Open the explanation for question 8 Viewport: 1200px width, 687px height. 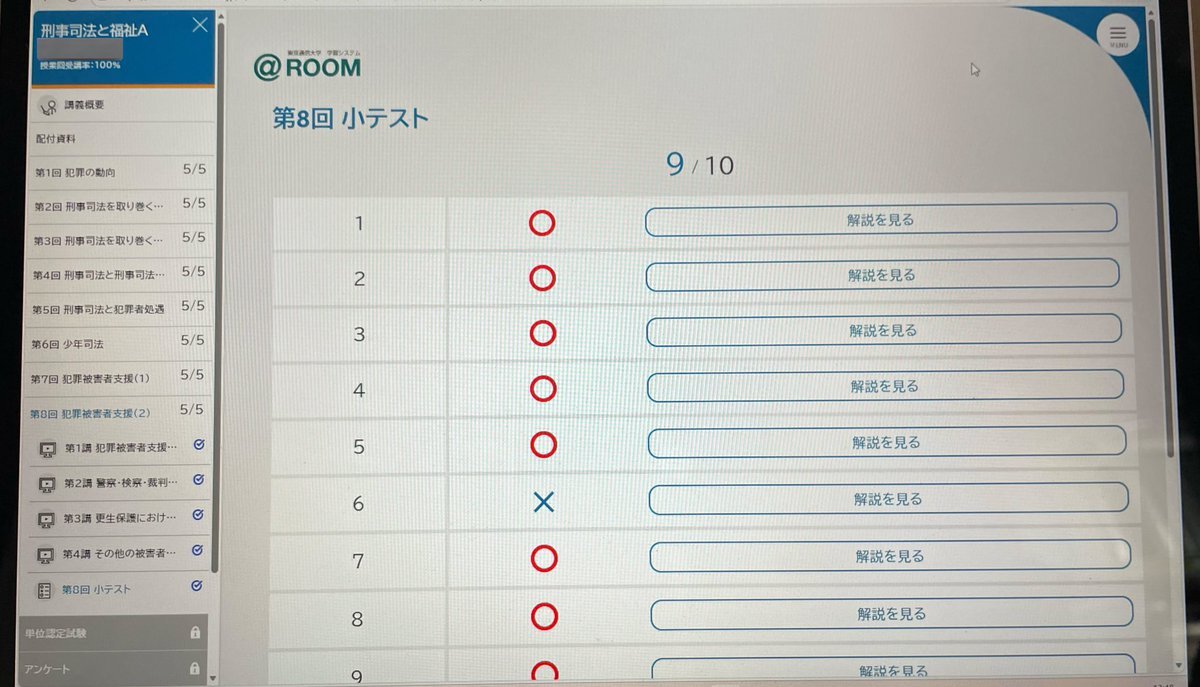891,614
